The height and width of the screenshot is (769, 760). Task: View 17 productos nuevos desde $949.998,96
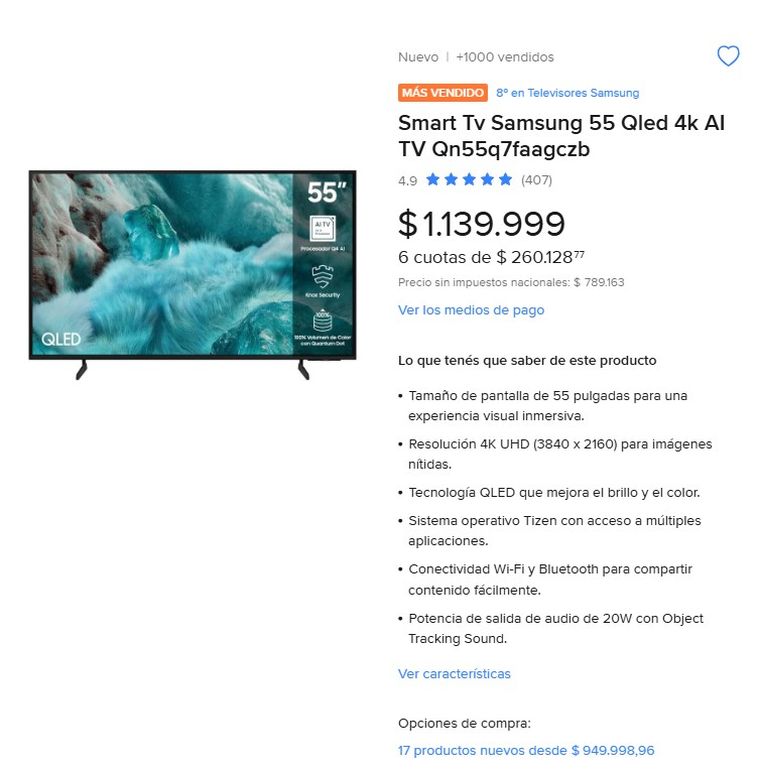click(526, 750)
